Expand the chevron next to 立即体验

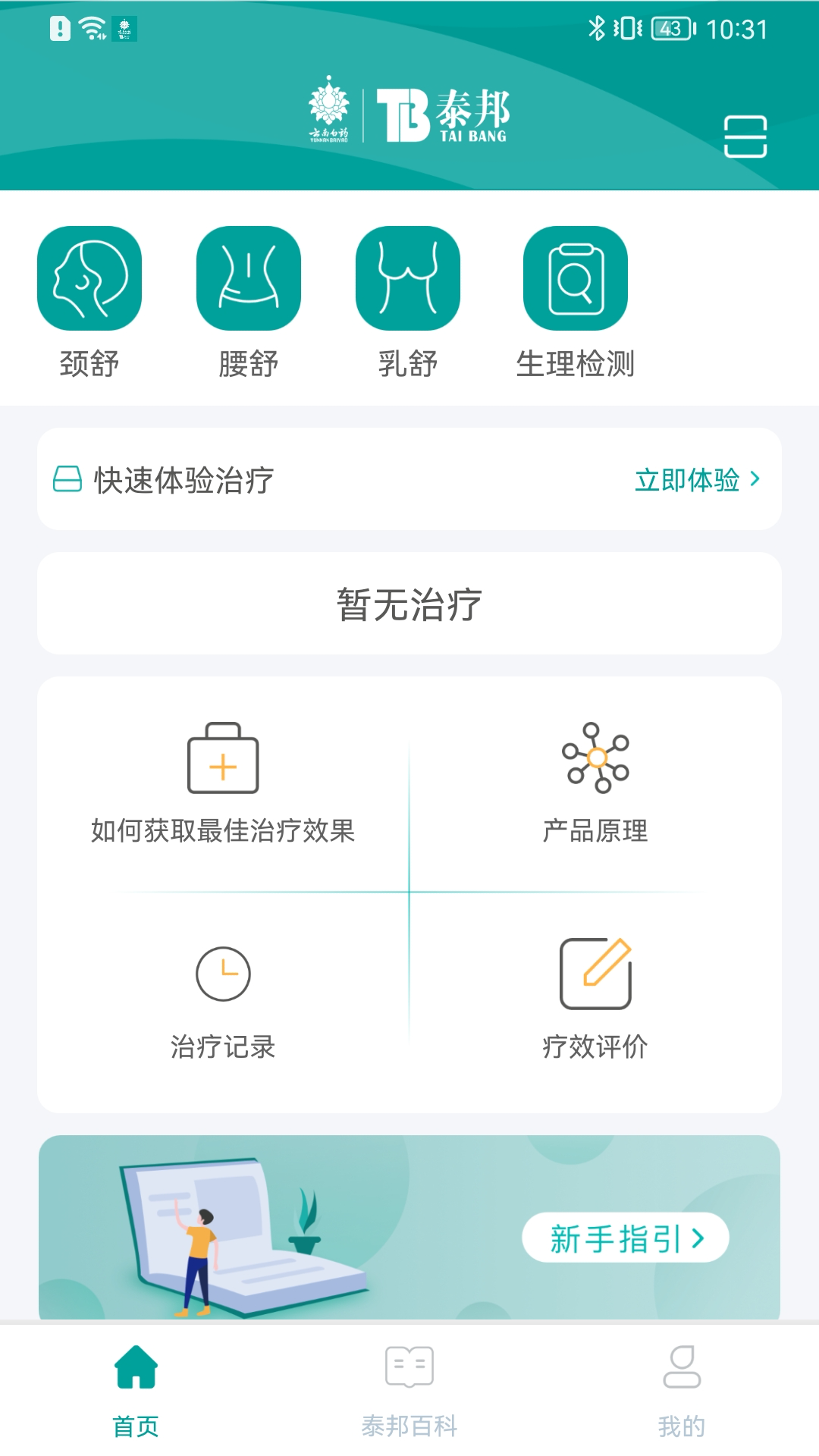pyautogui.click(x=755, y=480)
